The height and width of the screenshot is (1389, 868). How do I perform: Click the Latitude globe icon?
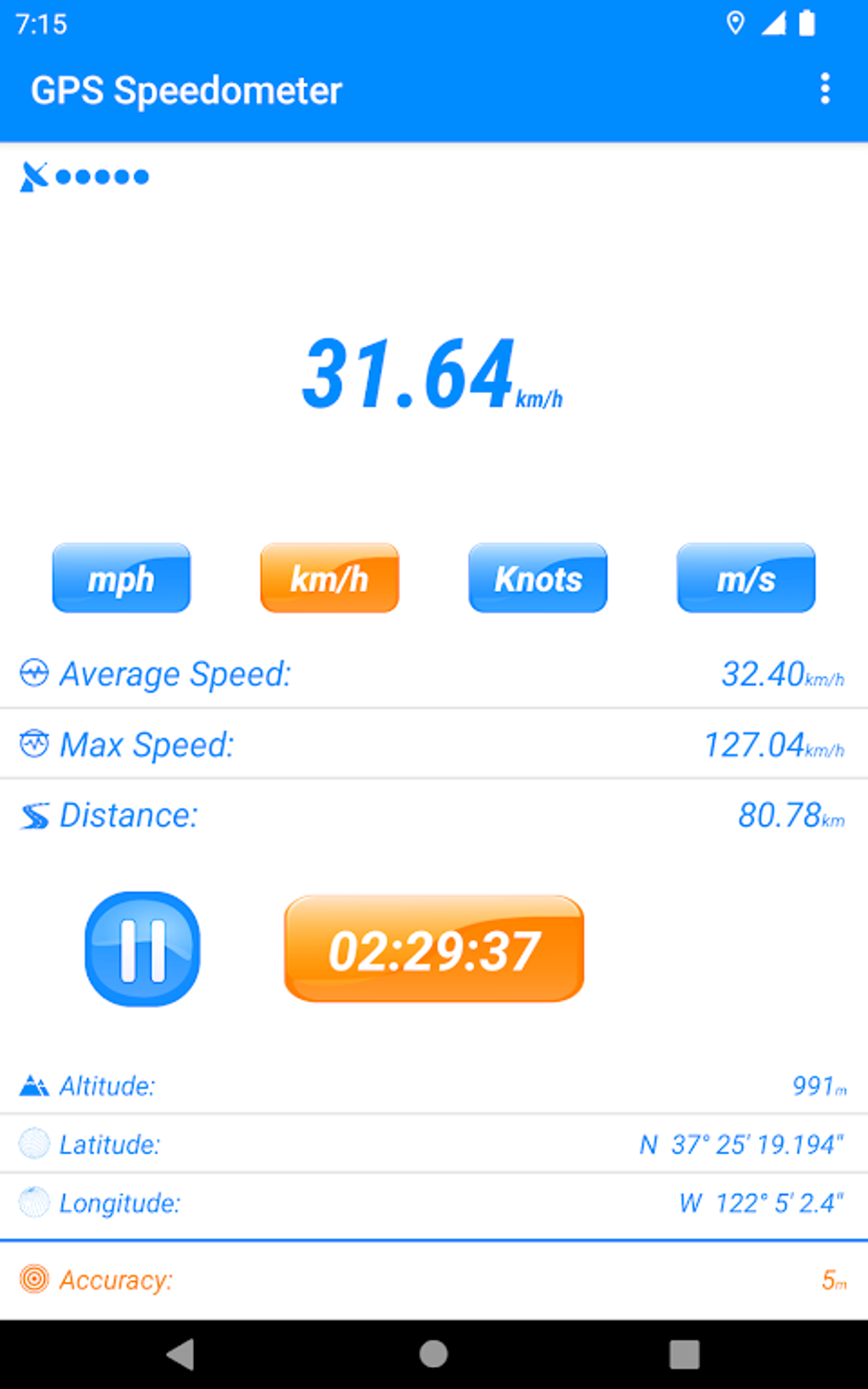[x=34, y=1144]
